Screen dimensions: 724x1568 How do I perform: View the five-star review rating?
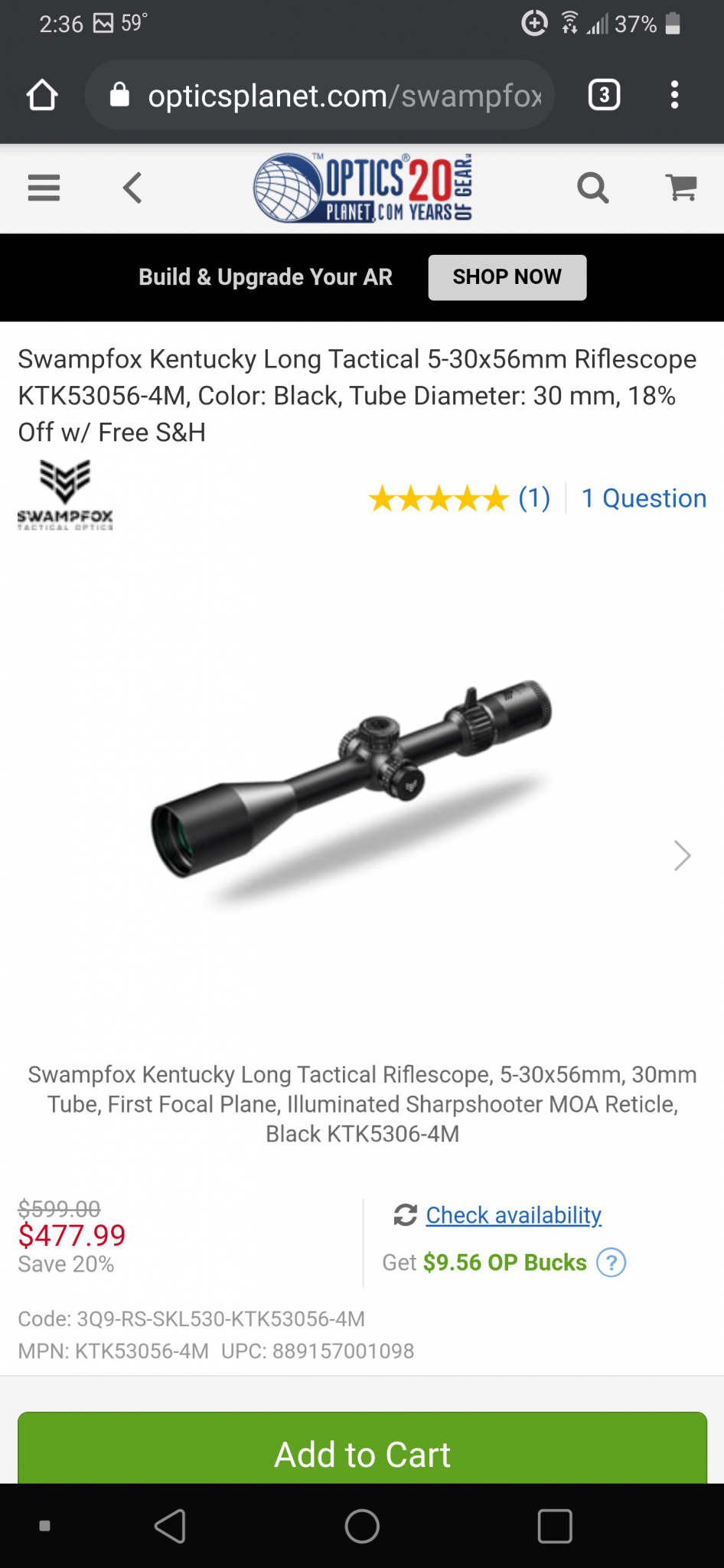pyautogui.click(x=459, y=498)
